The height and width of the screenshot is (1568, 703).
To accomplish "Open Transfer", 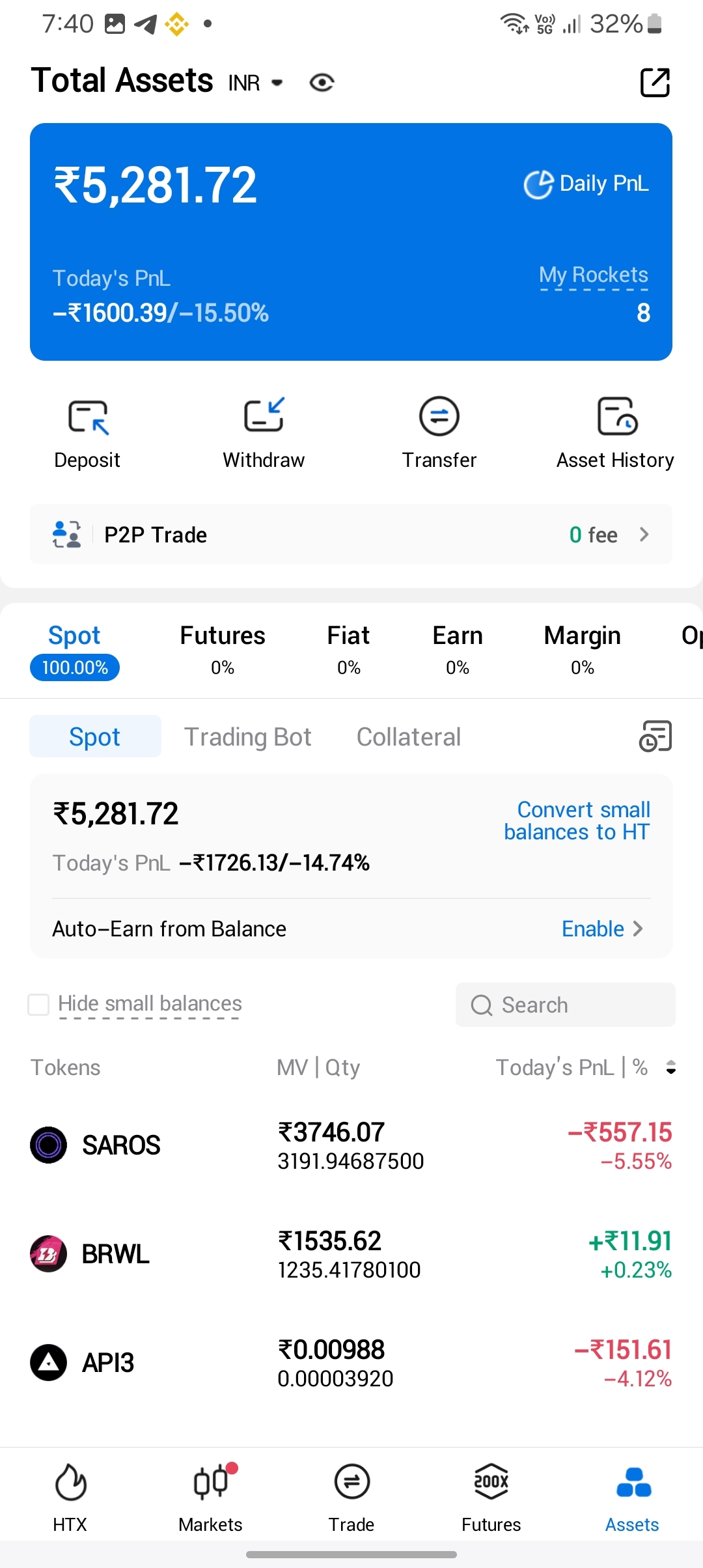I will click(x=439, y=432).
